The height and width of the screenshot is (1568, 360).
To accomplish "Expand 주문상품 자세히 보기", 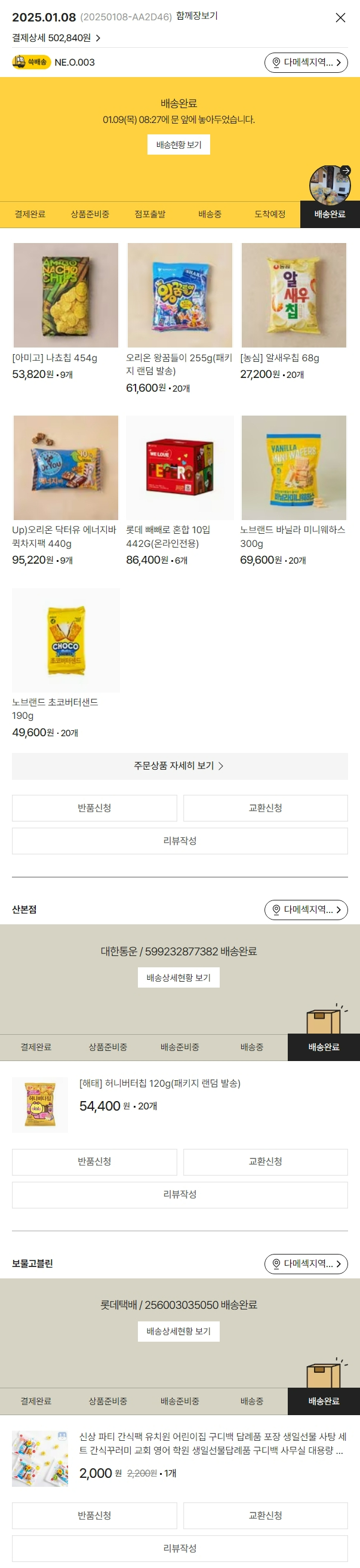I will [x=179, y=765].
